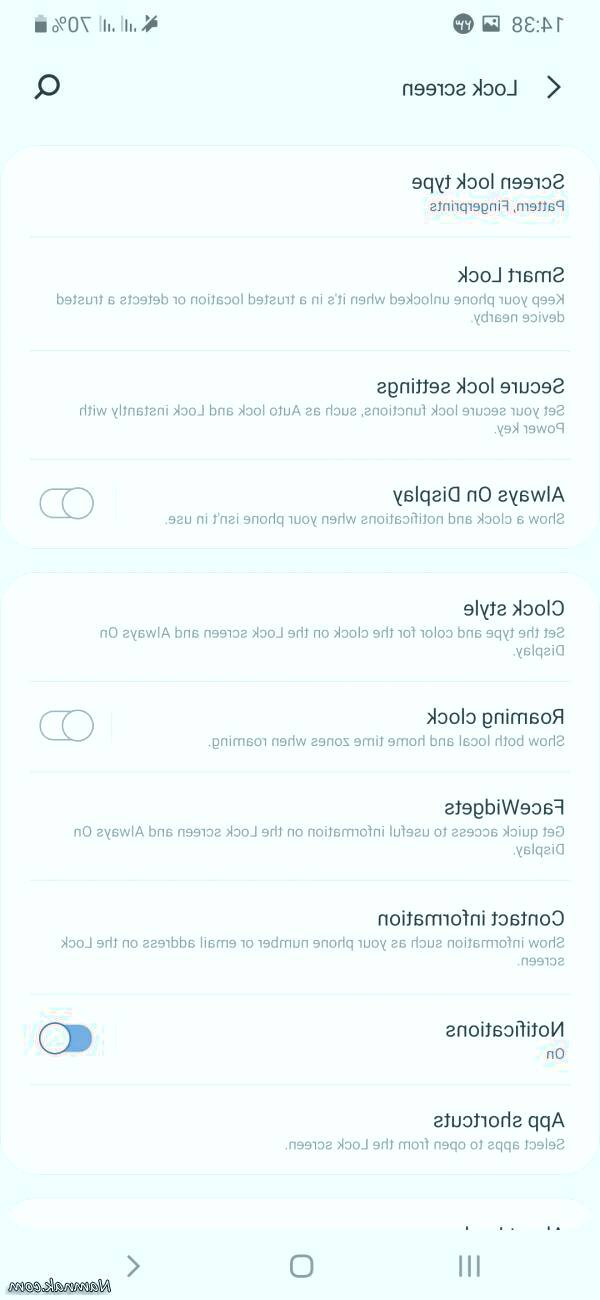
Task: Open the settings search icon
Action: pos(47,87)
